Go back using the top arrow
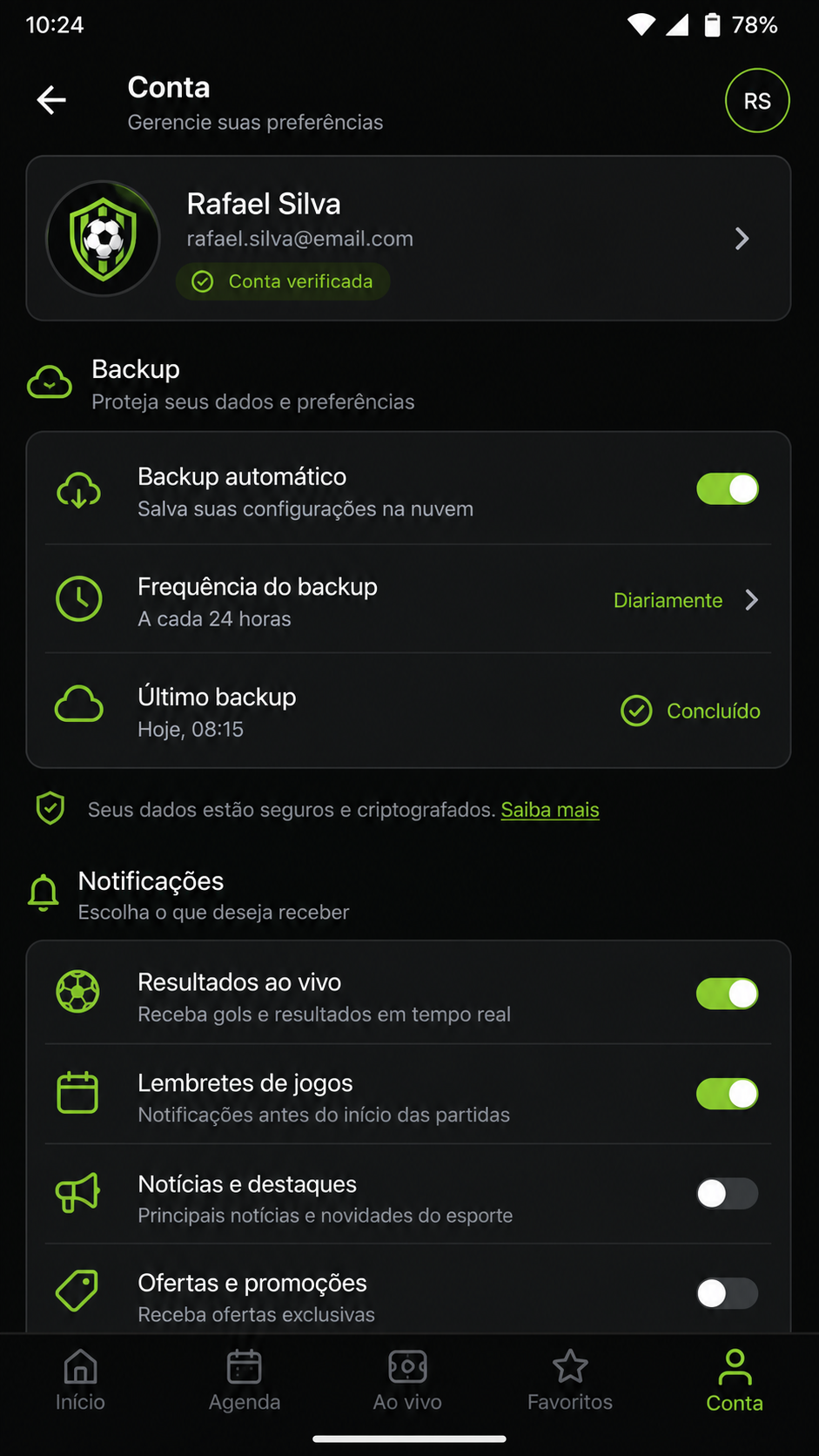819x1456 pixels. (x=51, y=100)
